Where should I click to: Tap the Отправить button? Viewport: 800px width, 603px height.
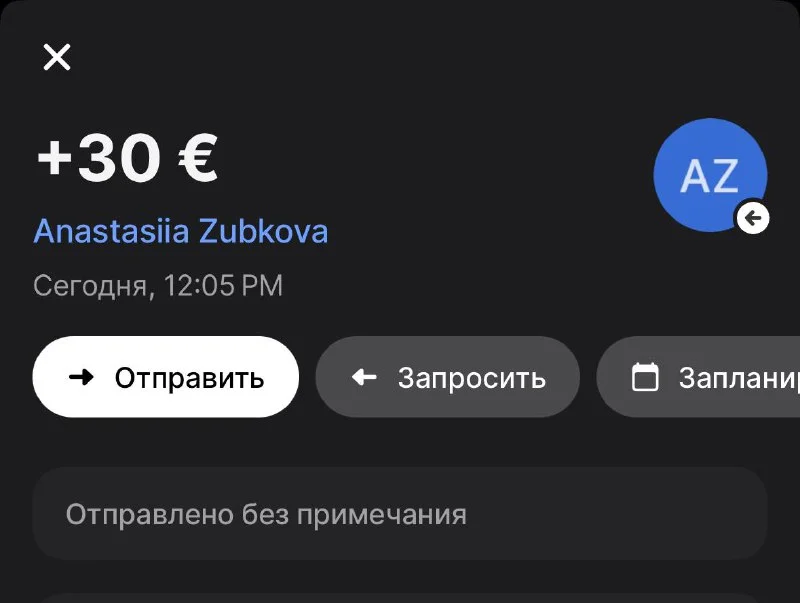(x=166, y=377)
